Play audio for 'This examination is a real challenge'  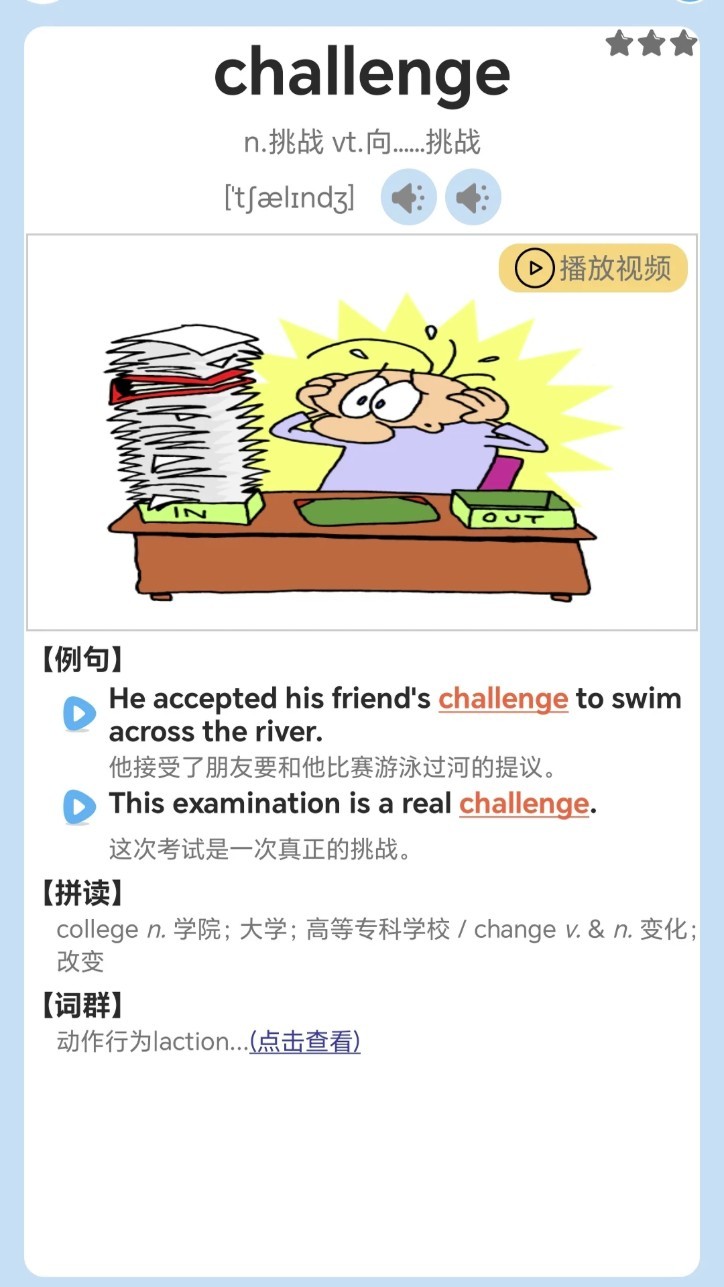(79, 806)
